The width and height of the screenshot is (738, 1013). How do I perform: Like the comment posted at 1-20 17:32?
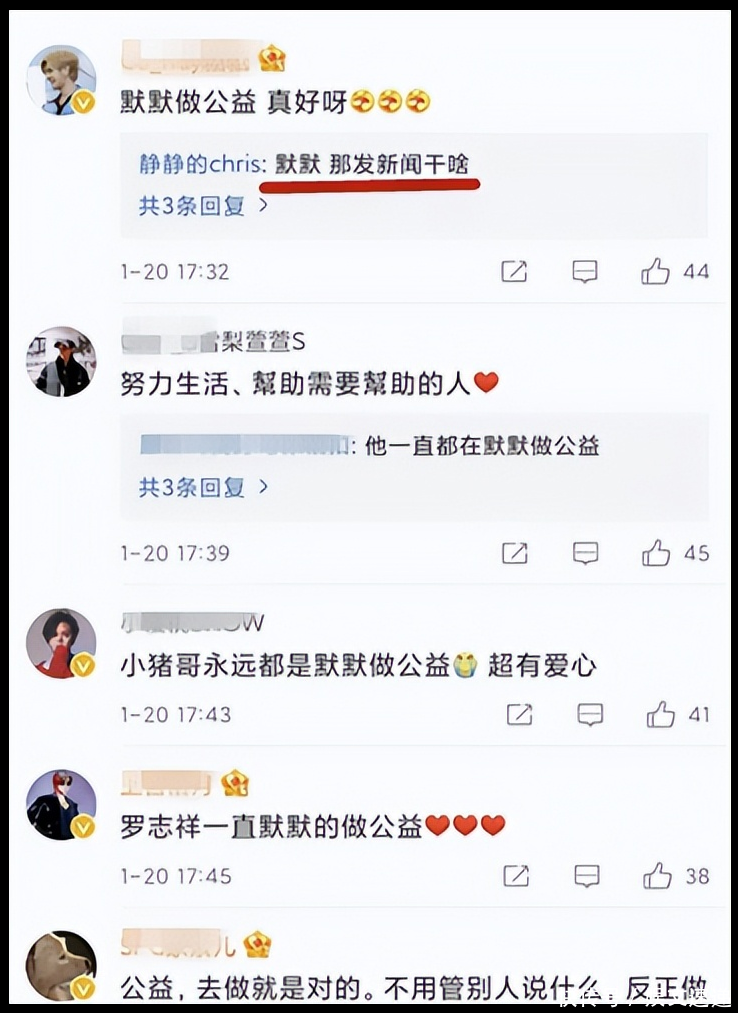pos(656,271)
